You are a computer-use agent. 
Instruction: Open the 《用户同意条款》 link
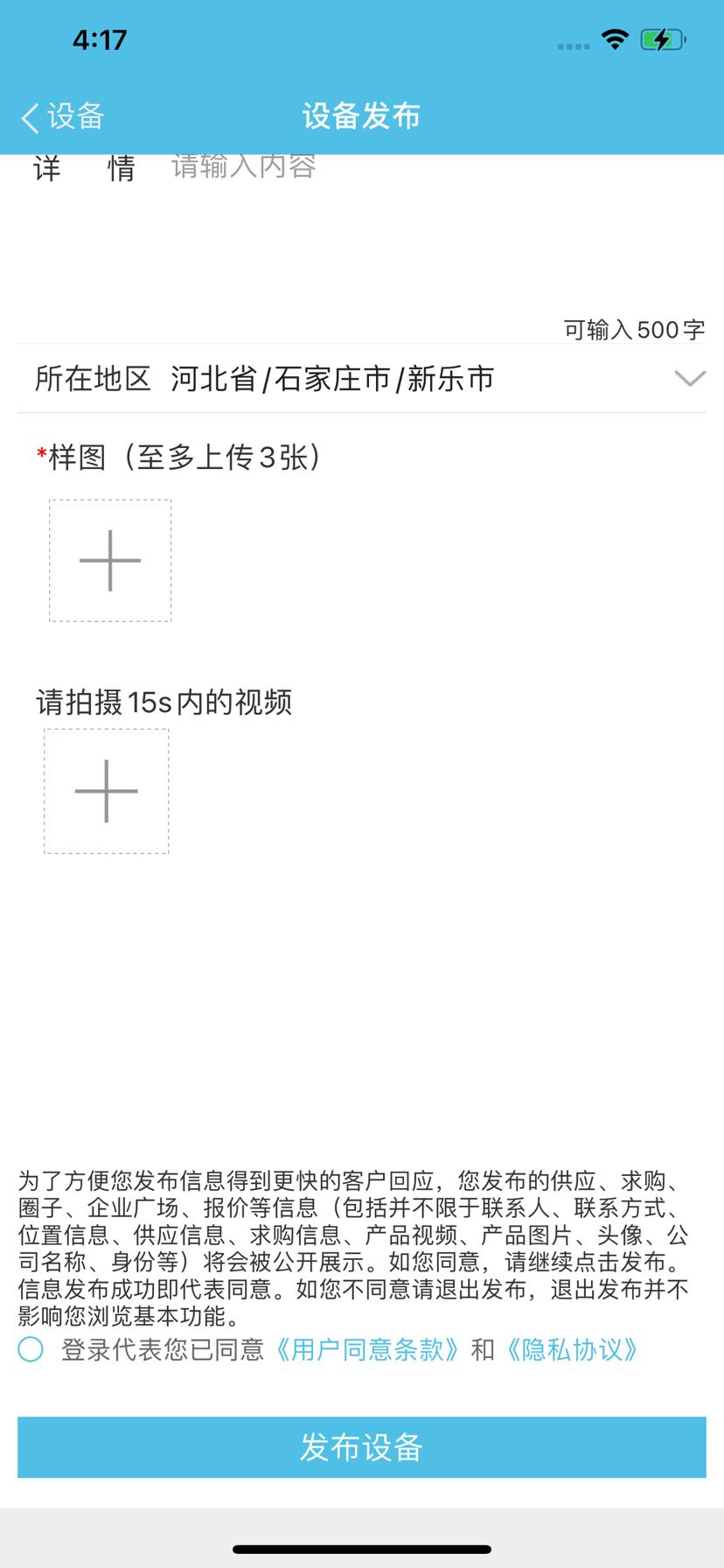(x=367, y=1349)
